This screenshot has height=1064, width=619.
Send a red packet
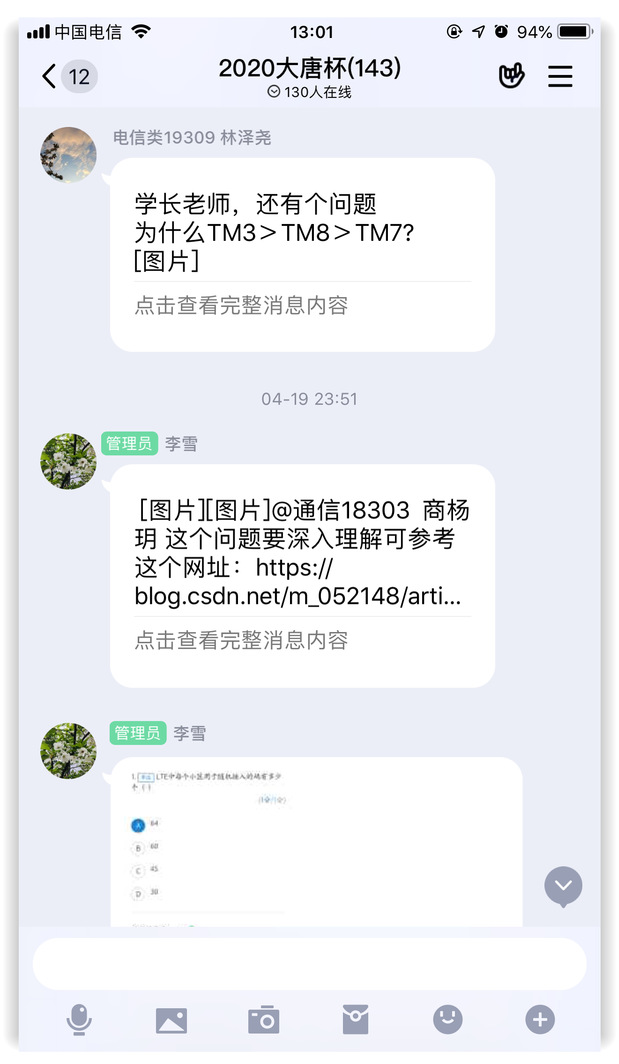click(x=355, y=1020)
